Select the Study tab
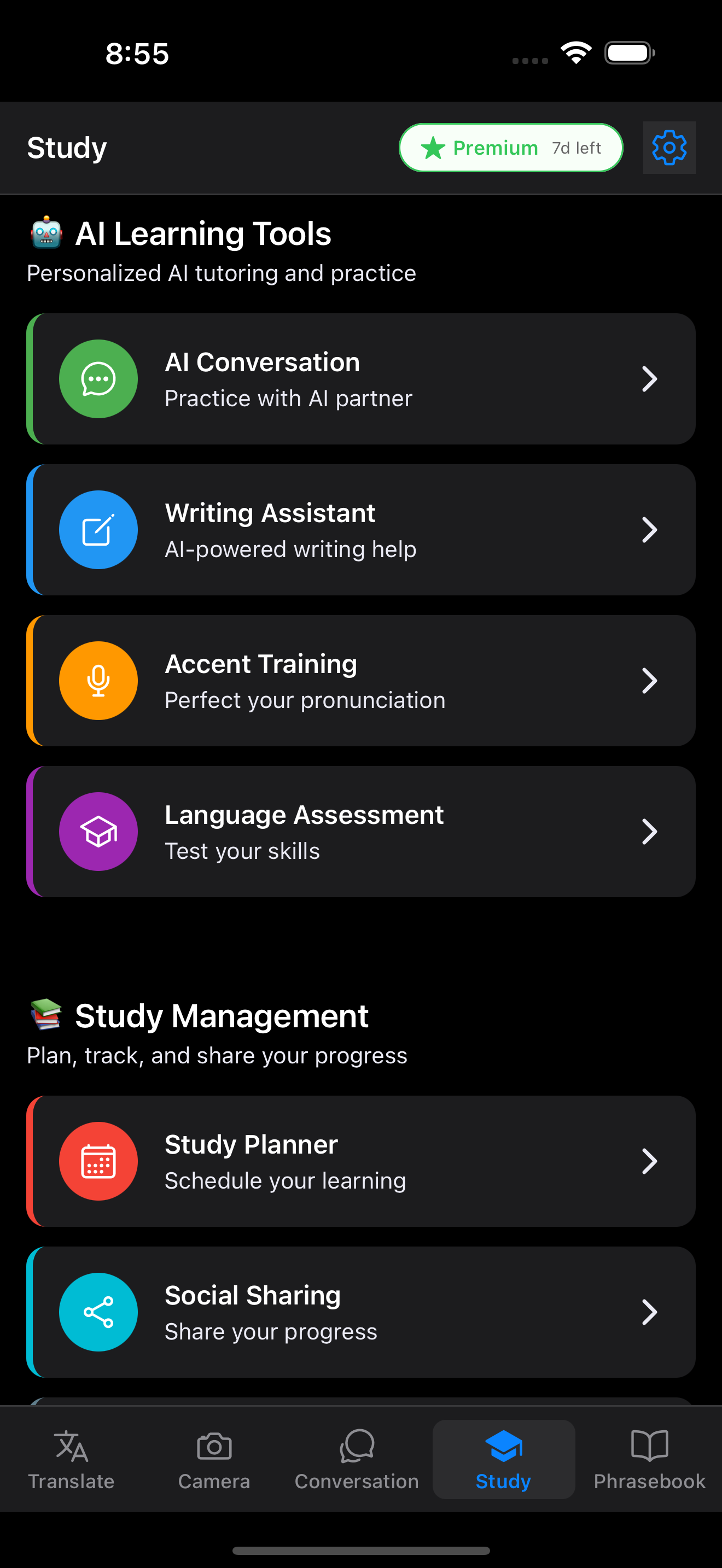Screen dimensions: 722x1568 tap(503, 1460)
